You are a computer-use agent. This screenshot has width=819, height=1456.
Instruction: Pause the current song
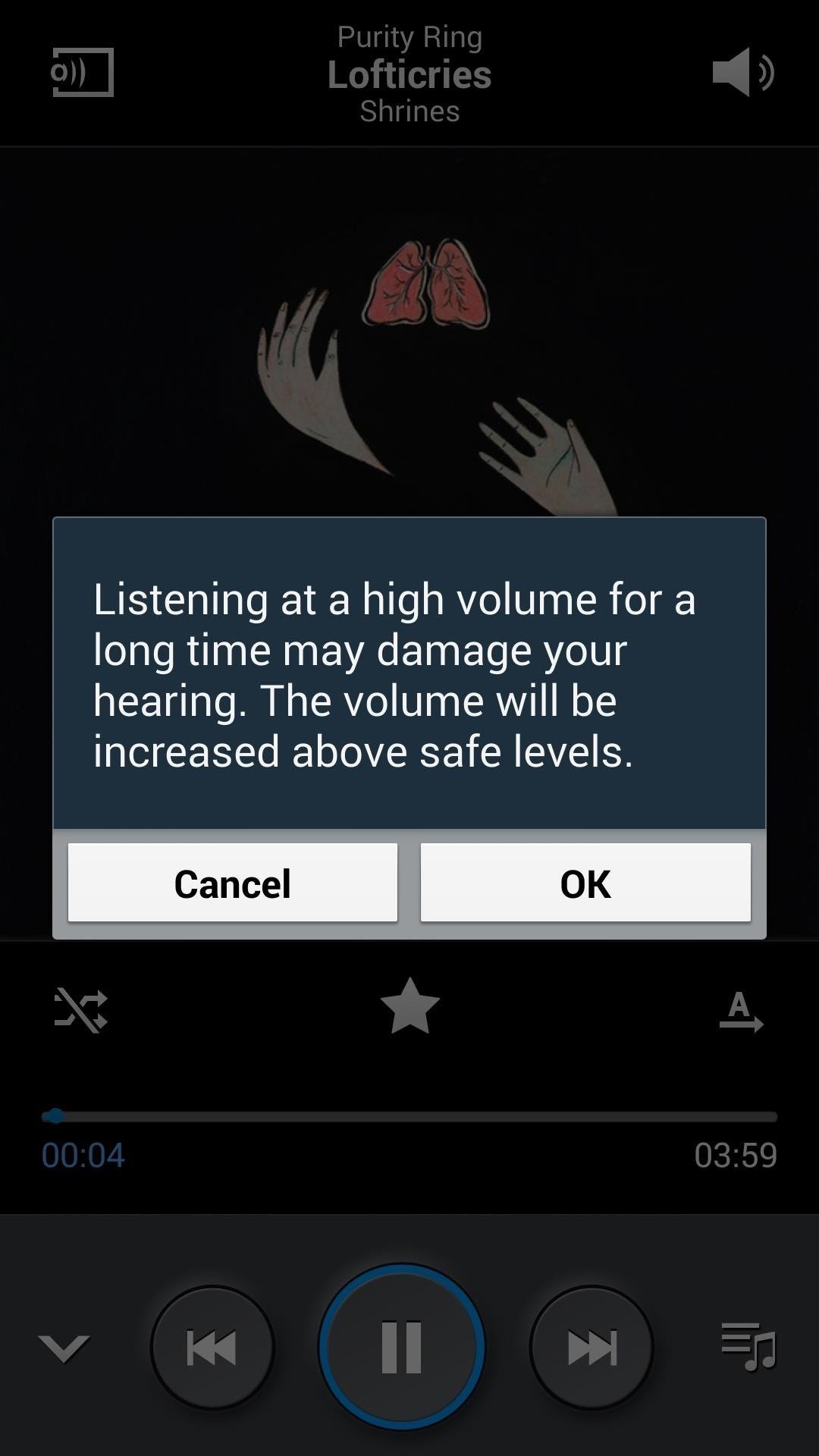click(402, 1347)
